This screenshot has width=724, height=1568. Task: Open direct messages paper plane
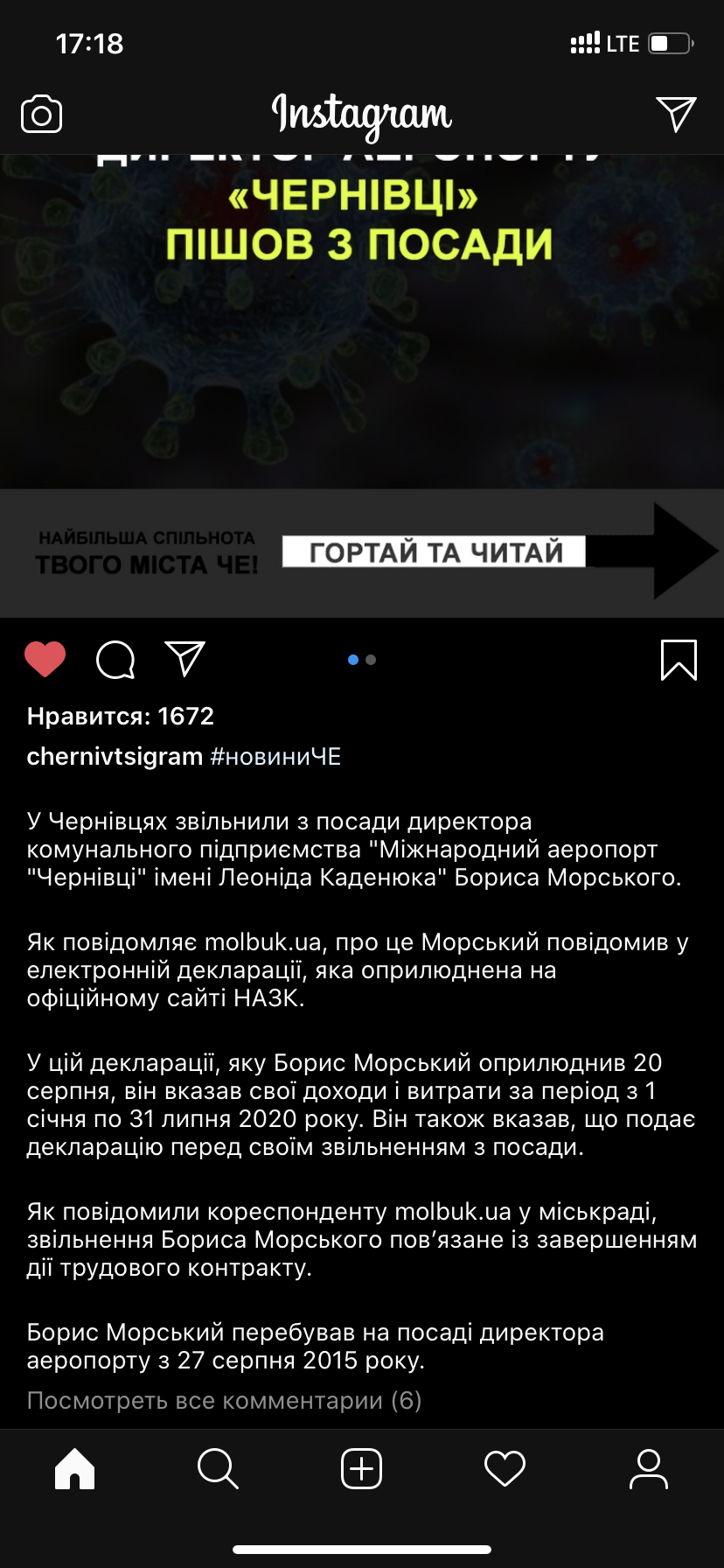point(675,114)
